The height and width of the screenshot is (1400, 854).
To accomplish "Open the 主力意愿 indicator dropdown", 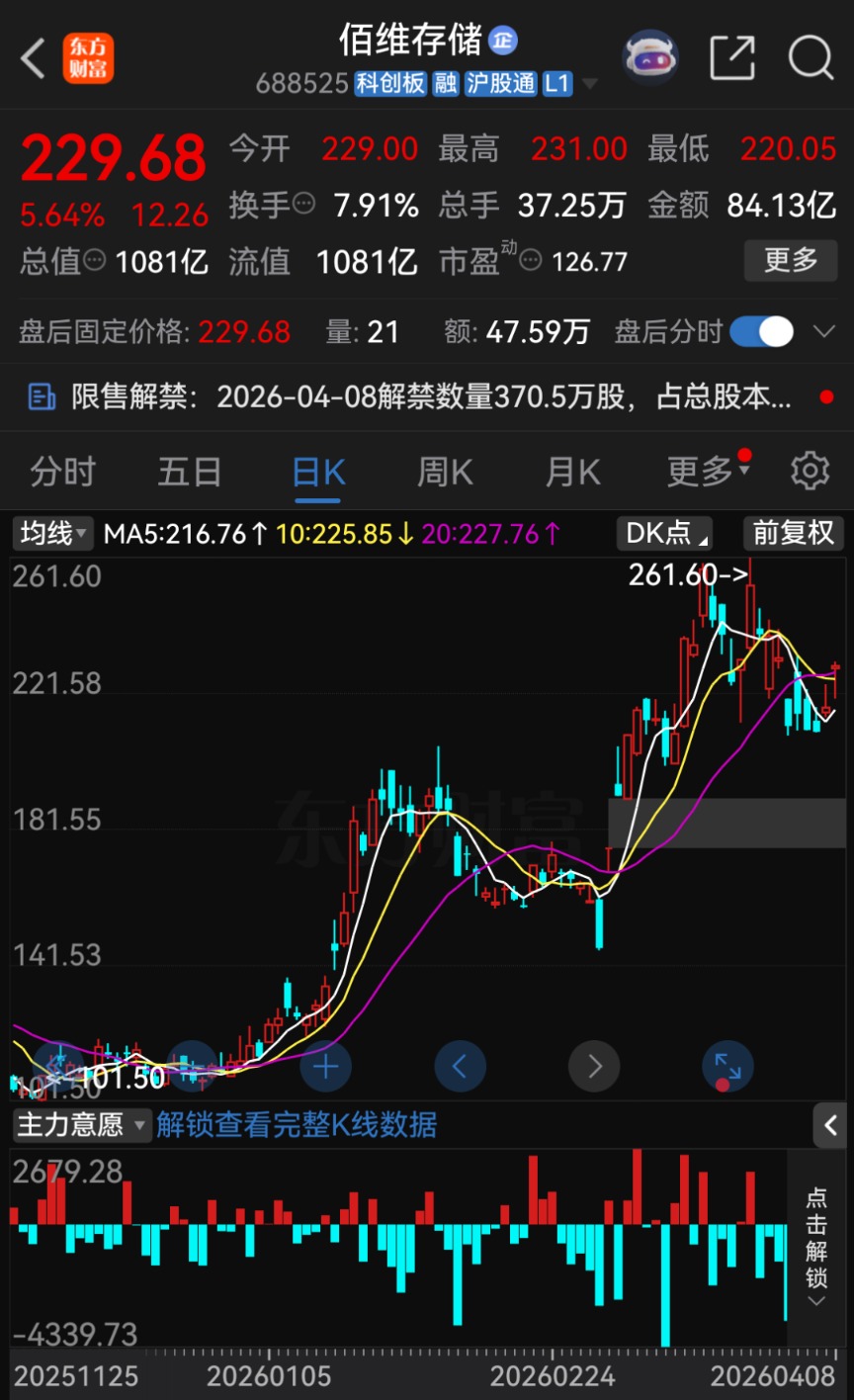I will pos(81,1124).
